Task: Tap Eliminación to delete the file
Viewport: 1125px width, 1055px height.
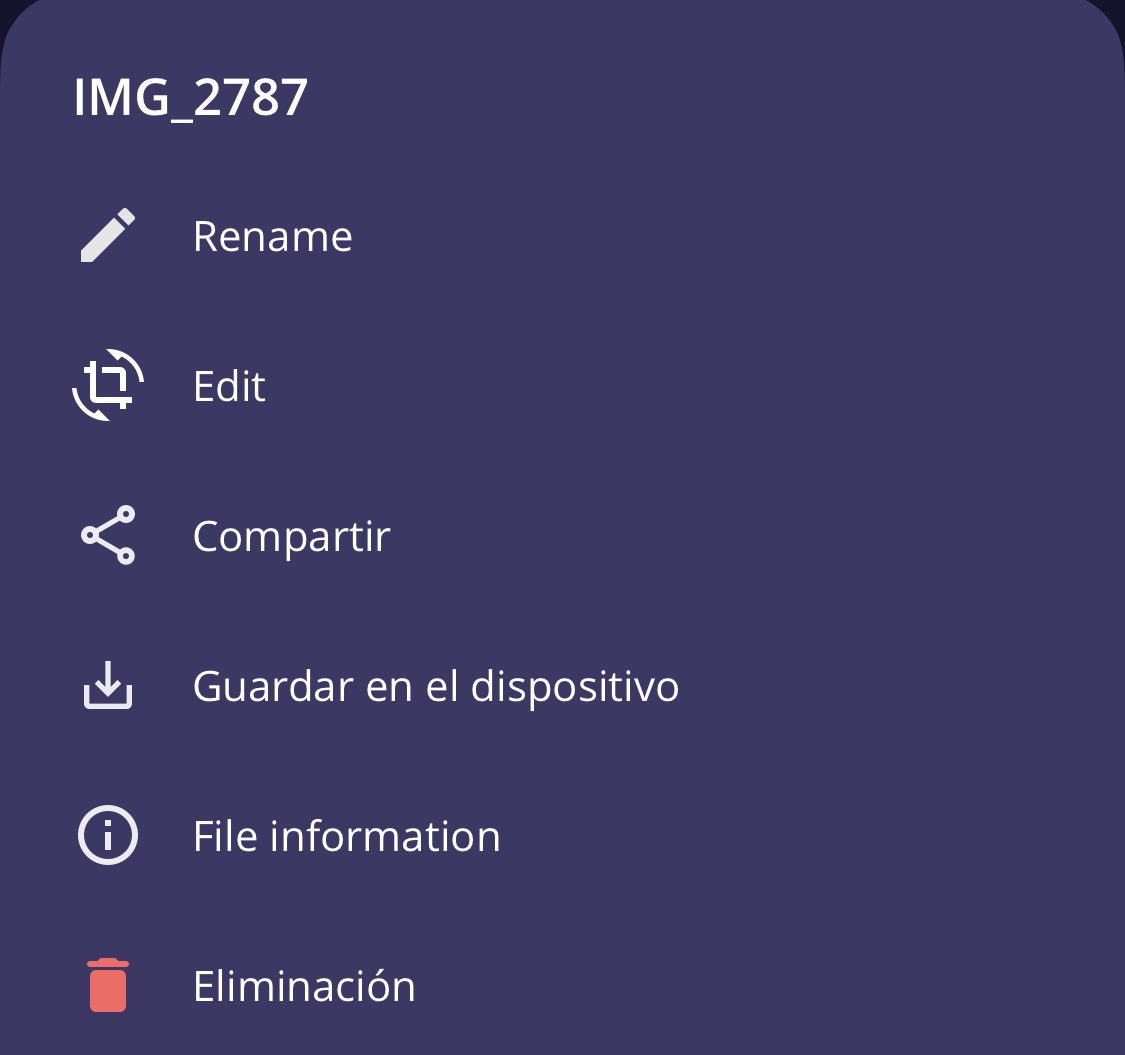Action: tap(304, 987)
